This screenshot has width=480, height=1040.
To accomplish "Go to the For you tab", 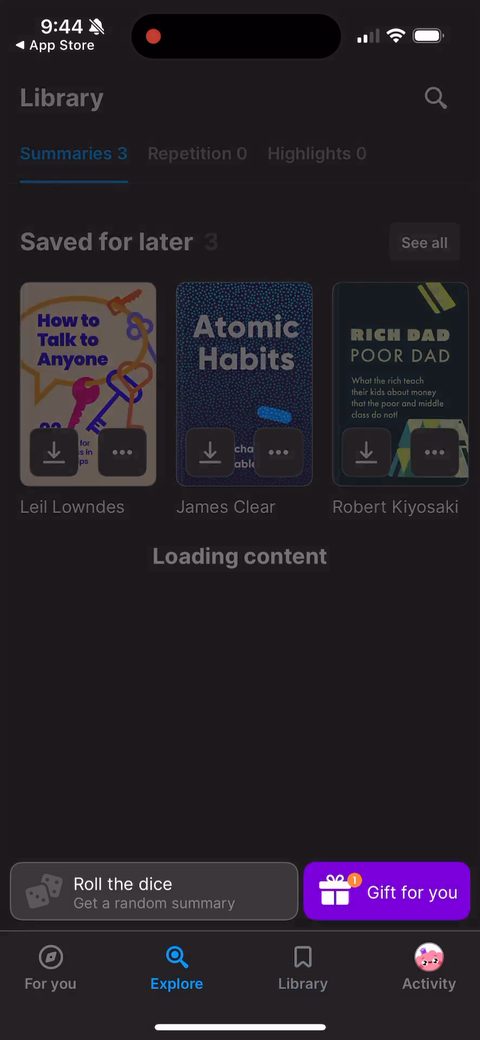I will [x=50, y=968].
